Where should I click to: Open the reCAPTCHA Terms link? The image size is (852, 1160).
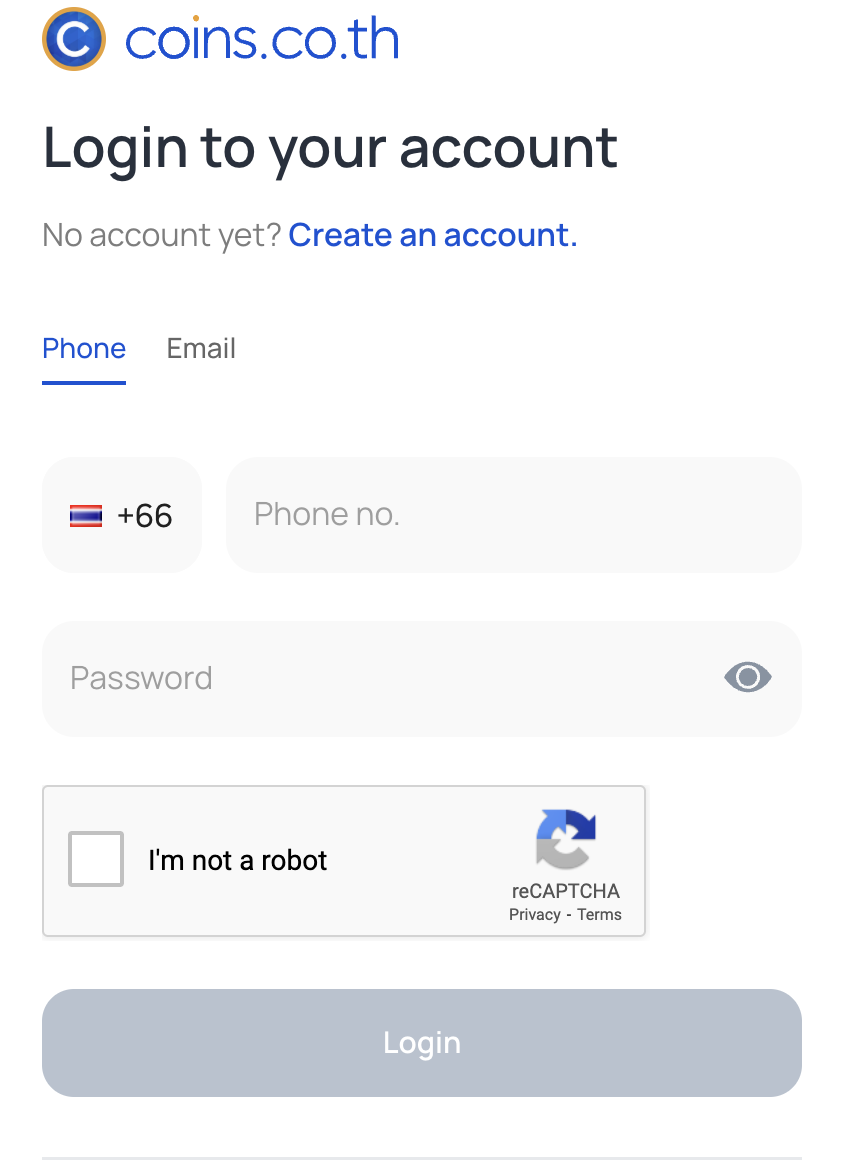pyautogui.click(x=599, y=915)
